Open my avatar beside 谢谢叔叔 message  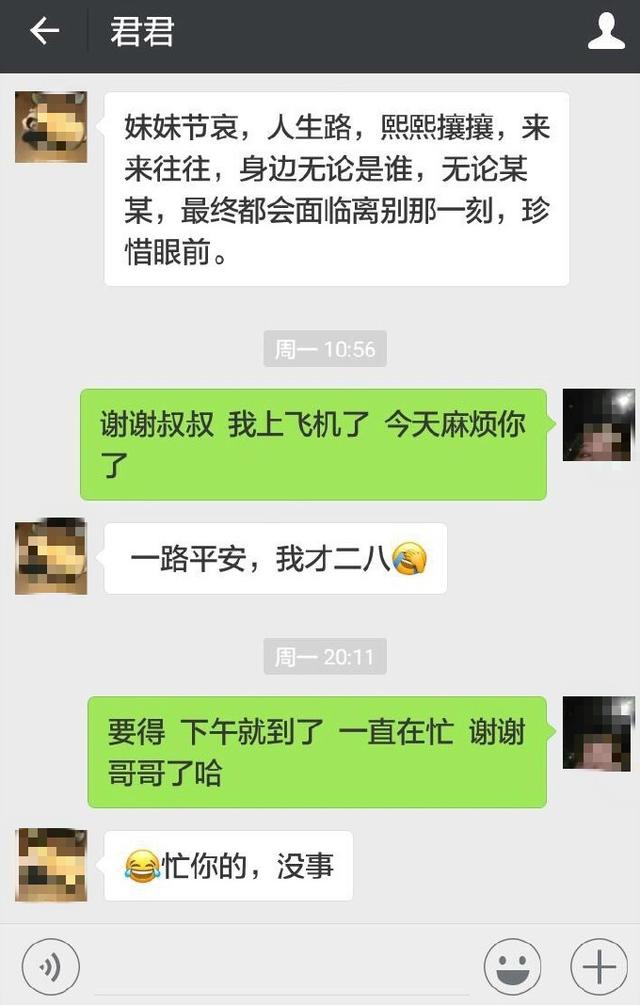point(598,425)
